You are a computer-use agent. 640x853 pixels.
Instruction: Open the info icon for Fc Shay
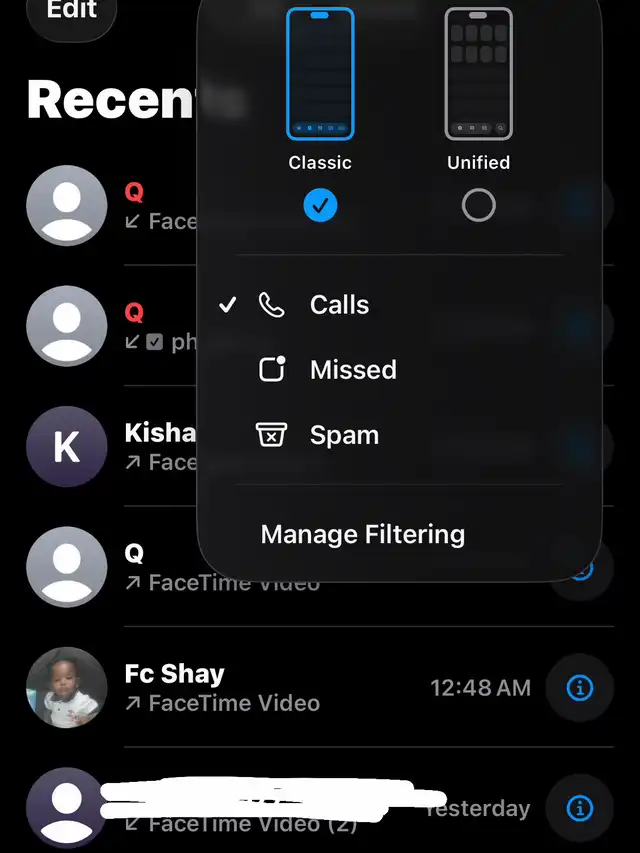580,688
